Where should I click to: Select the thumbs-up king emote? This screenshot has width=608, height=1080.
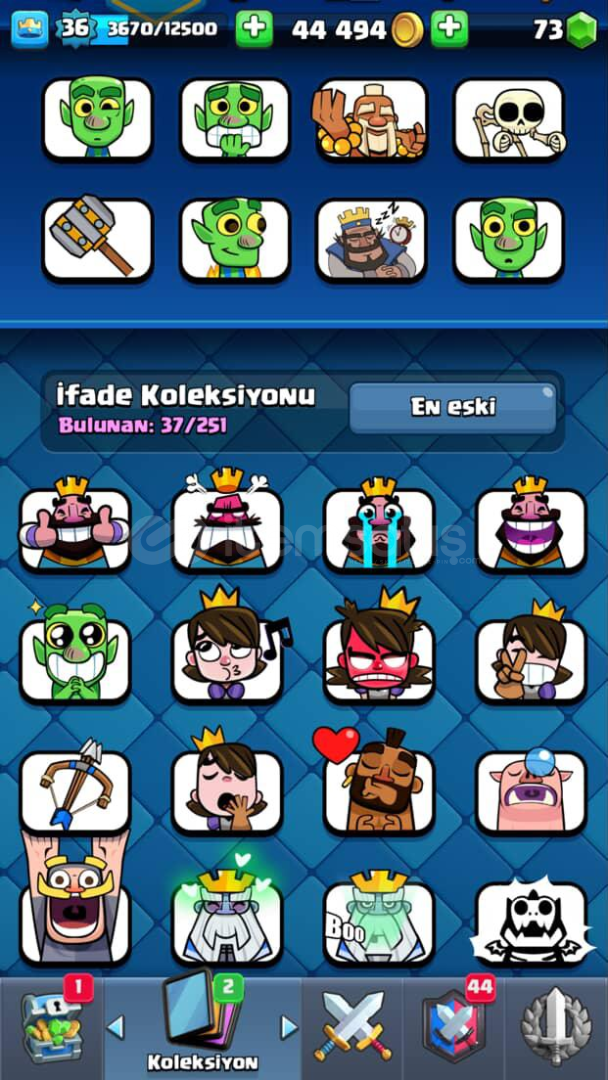pyautogui.click(x=75, y=527)
